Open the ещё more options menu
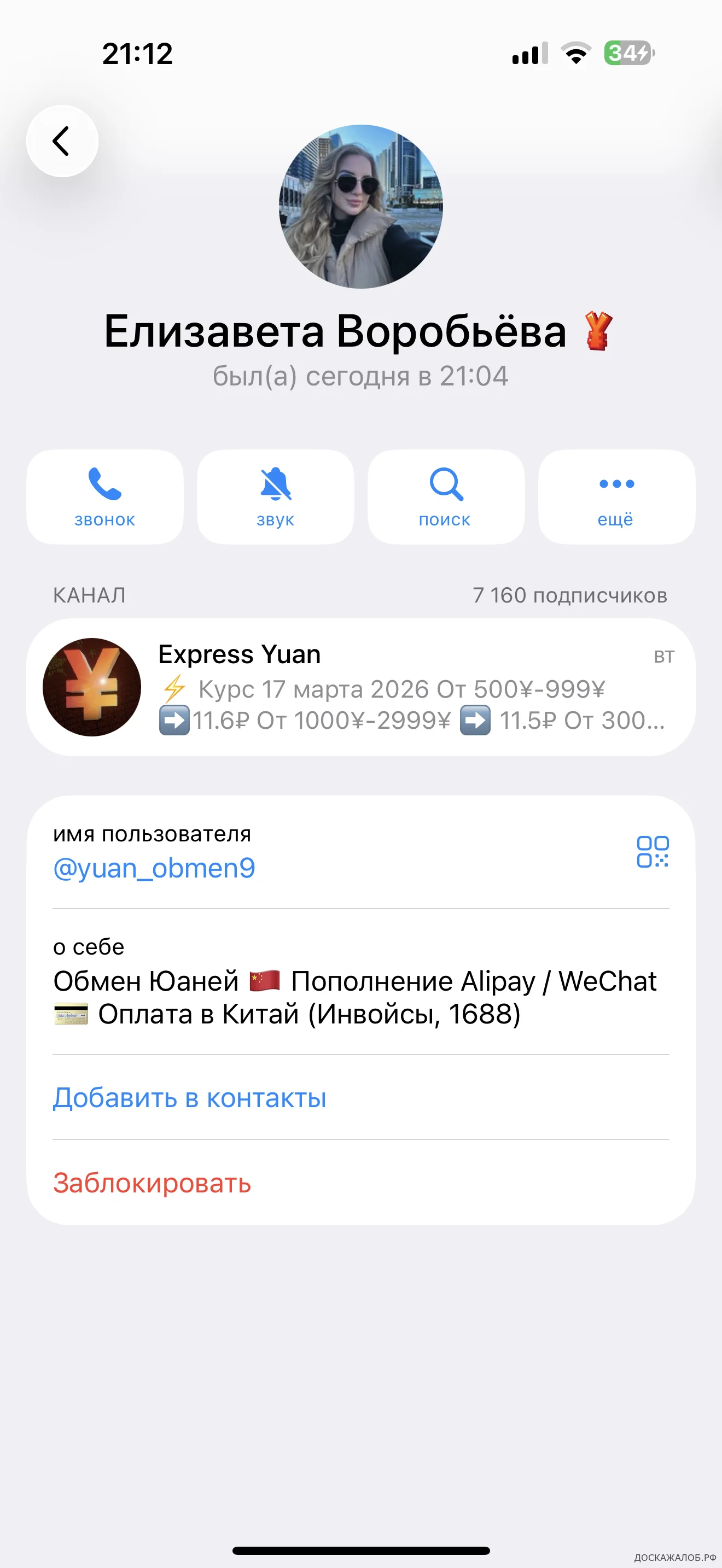This screenshot has height=1568, width=722. pyautogui.click(x=616, y=496)
